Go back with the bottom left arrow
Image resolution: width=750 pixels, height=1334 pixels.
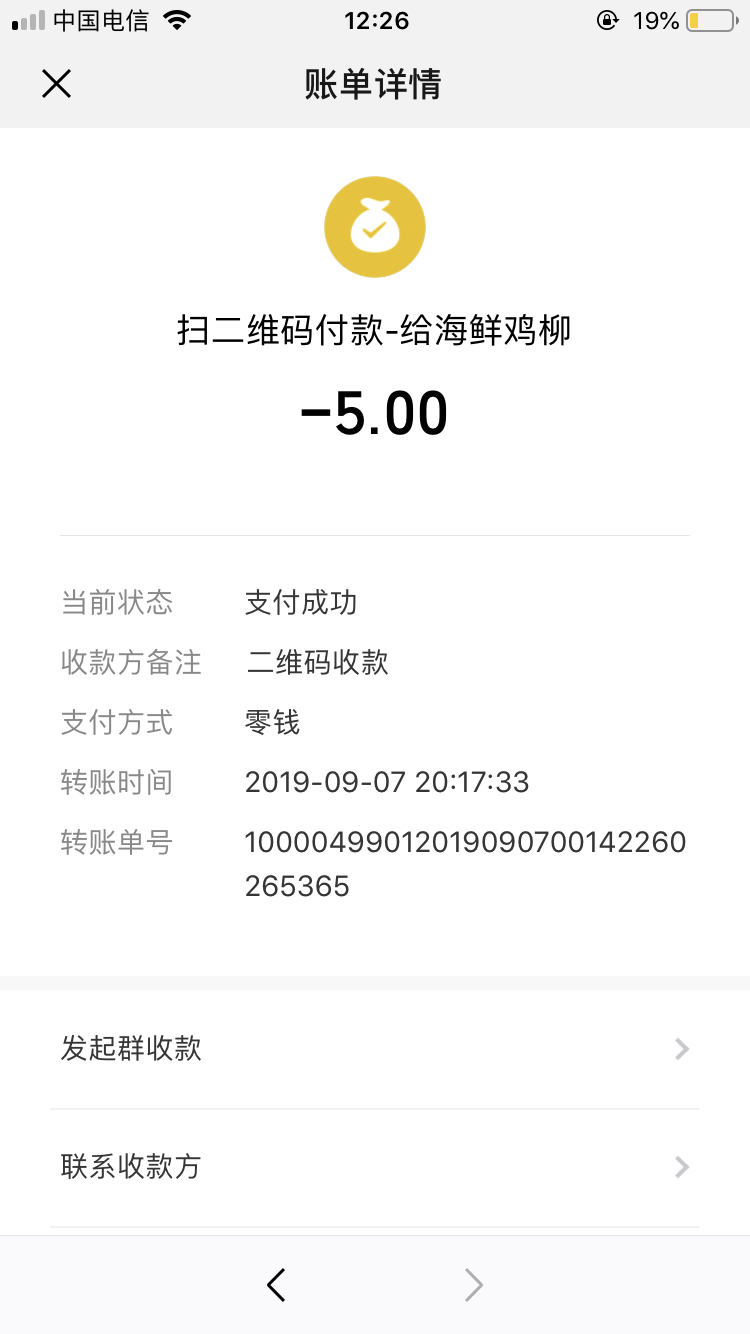coord(277,1284)
